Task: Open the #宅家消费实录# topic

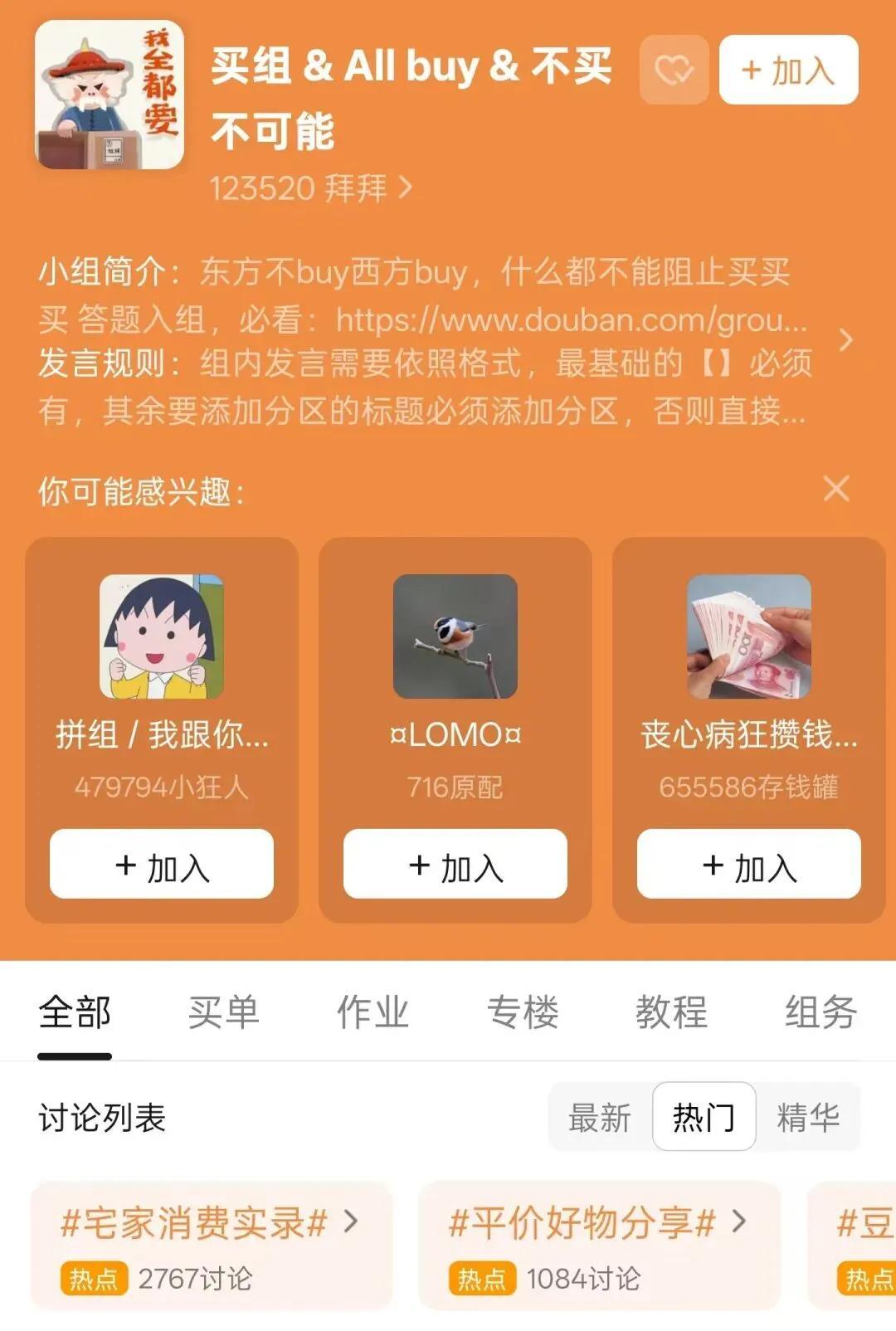Action: coord(211,1245)
